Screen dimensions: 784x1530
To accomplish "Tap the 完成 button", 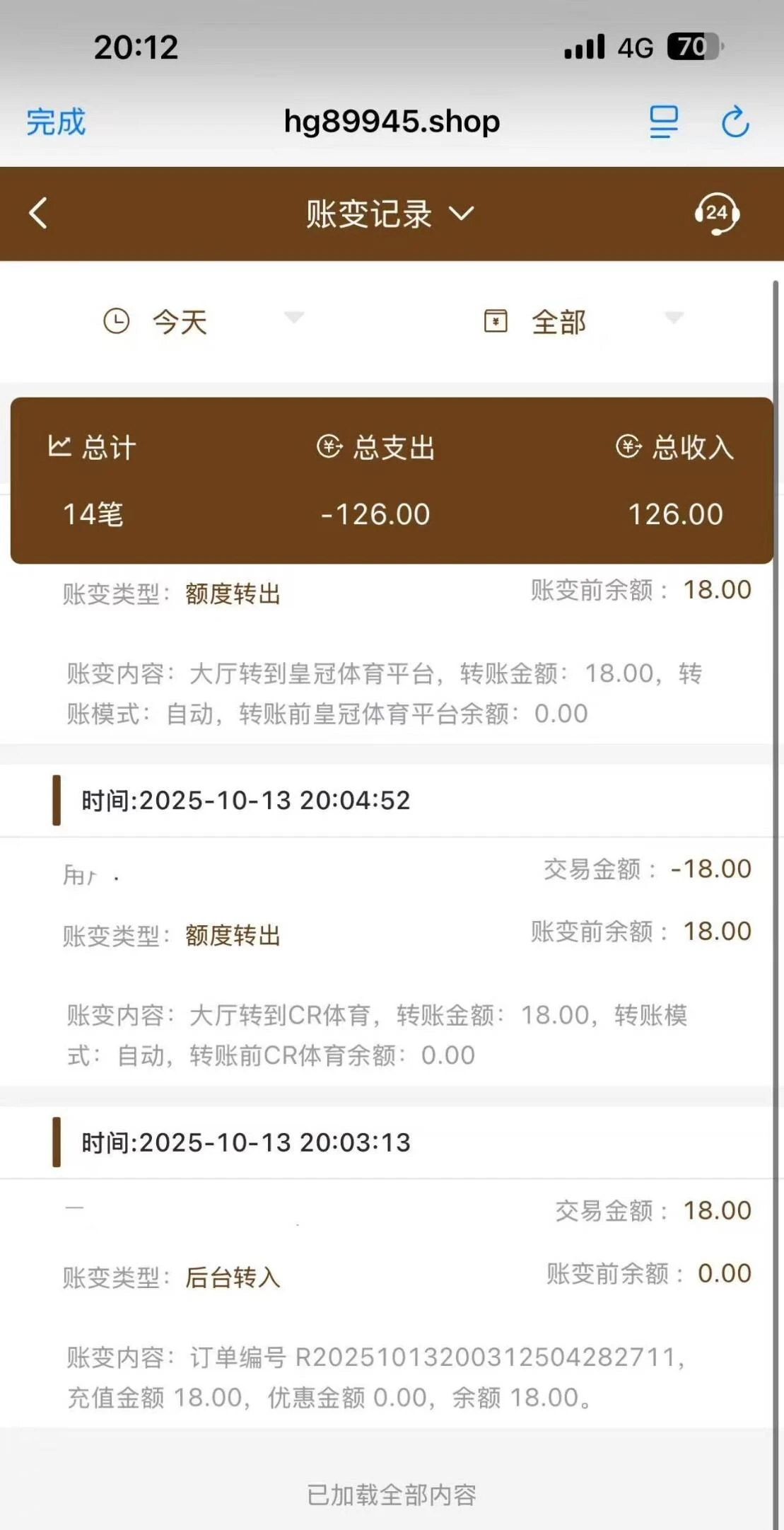I will click(x=56, y=122).
